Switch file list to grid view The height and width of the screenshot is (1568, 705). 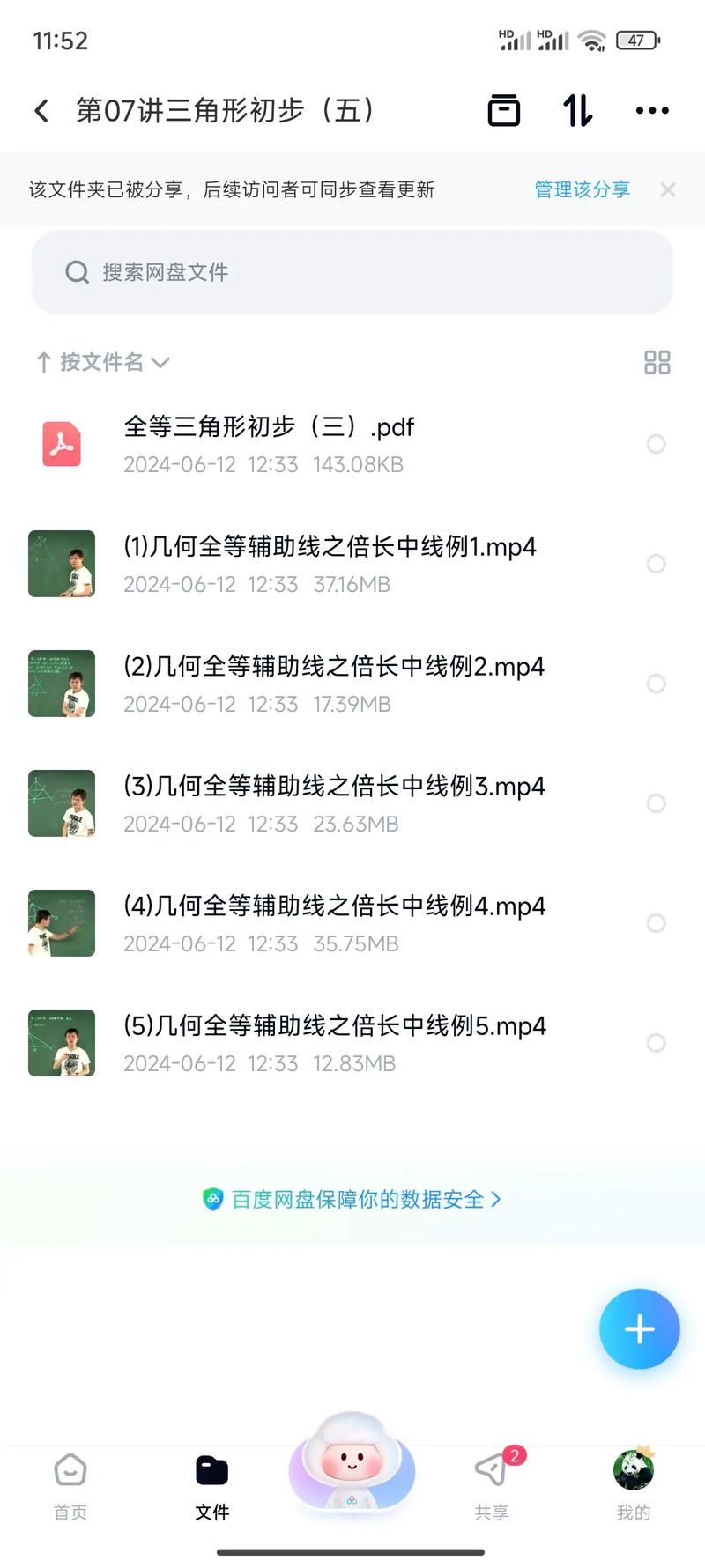[657, 362]
